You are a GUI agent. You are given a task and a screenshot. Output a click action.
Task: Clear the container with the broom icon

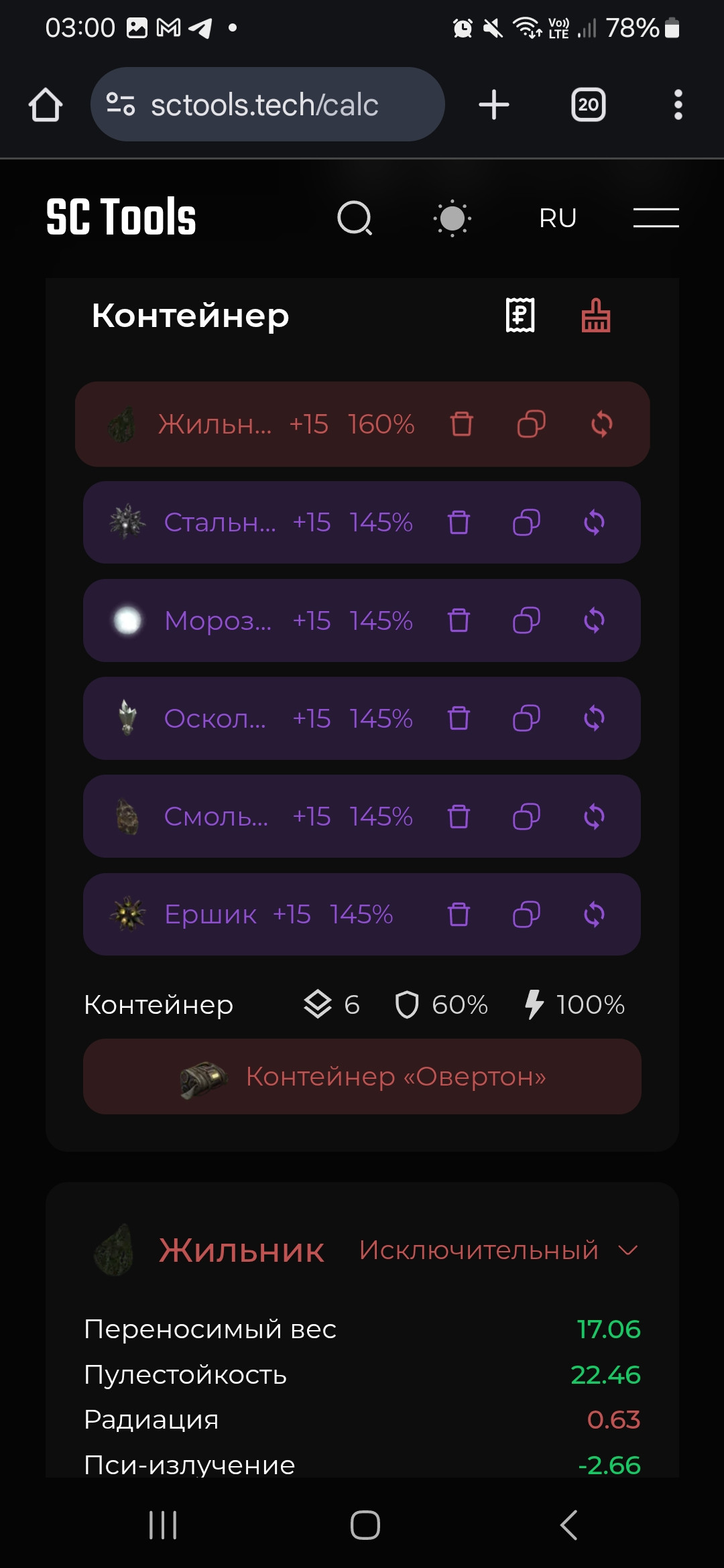595,315
